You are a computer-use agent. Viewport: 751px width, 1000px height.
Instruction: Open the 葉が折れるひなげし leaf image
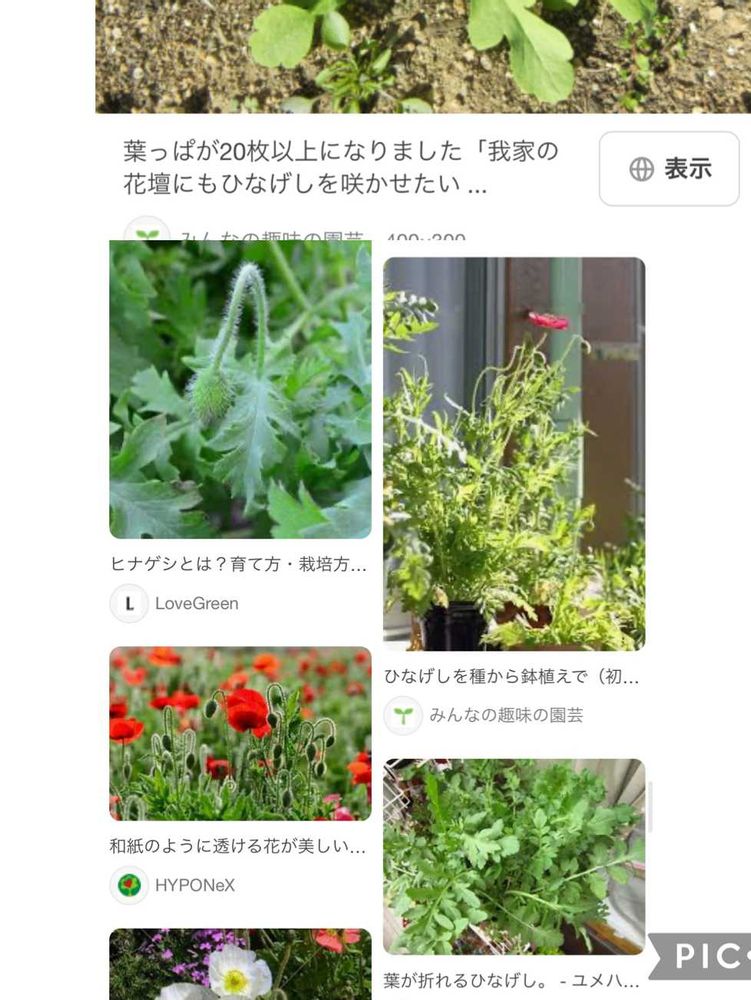point(514,857)
